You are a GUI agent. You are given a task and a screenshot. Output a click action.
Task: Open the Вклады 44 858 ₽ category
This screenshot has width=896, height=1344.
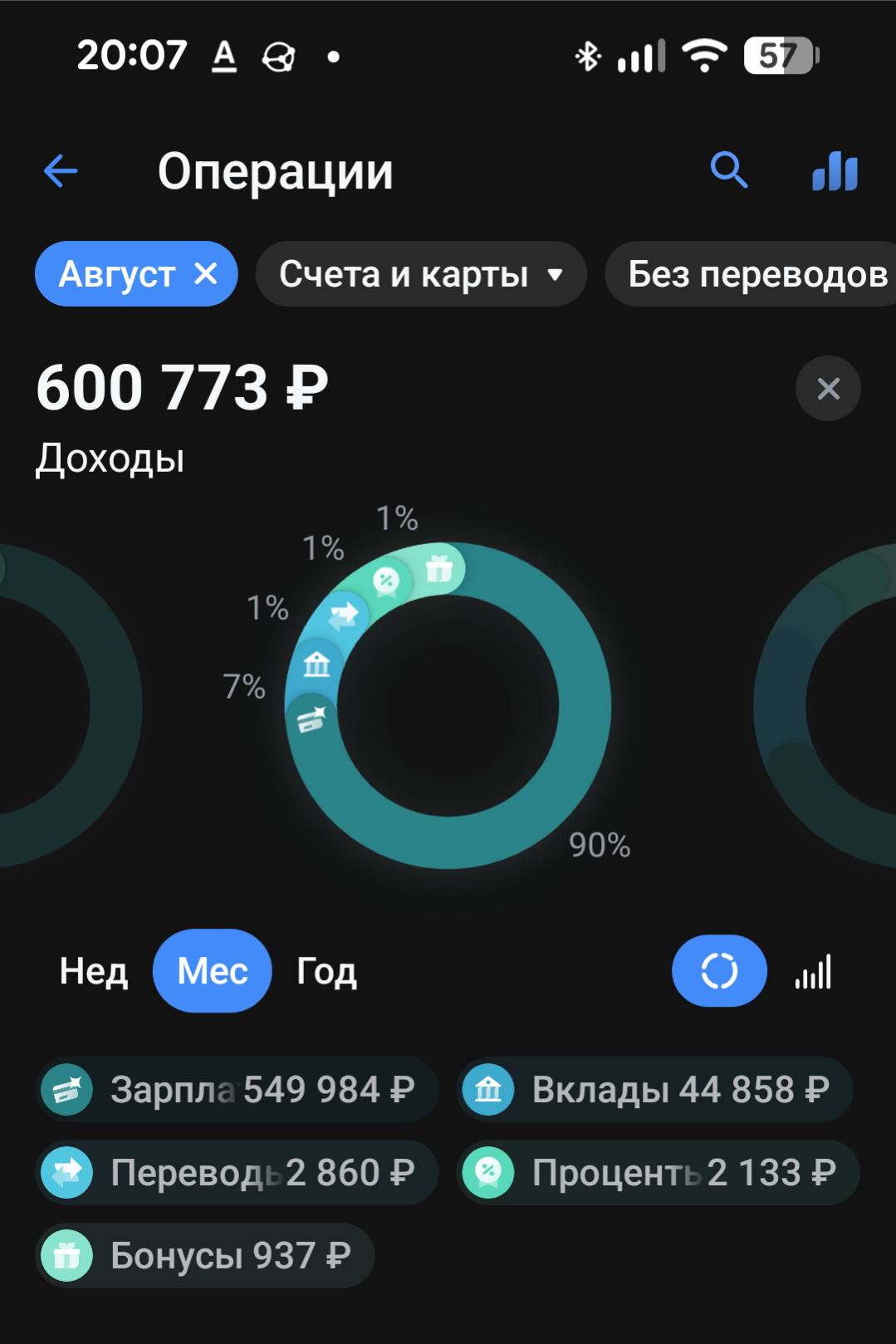point(654,1089)
